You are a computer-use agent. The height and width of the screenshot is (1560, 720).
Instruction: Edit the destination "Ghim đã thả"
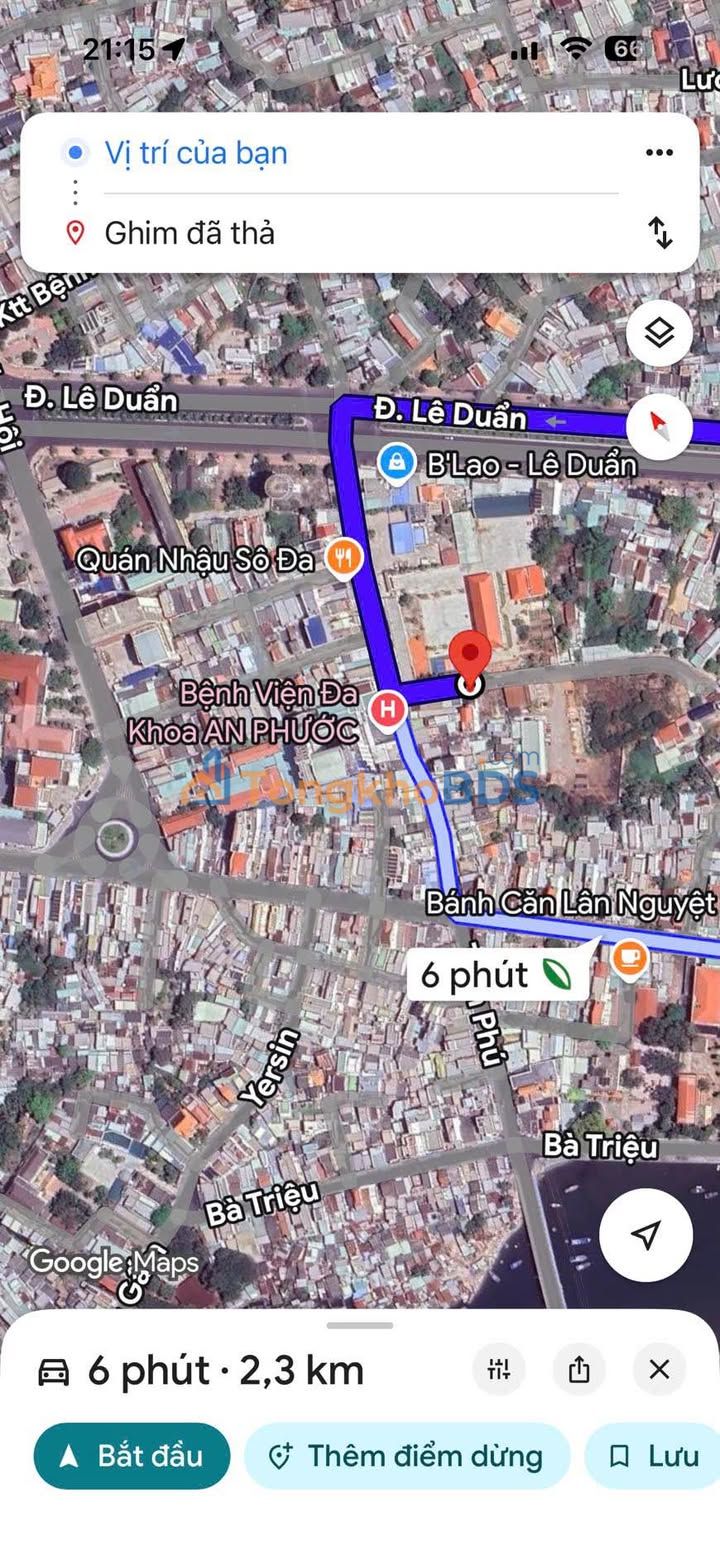tap(190, 233)
